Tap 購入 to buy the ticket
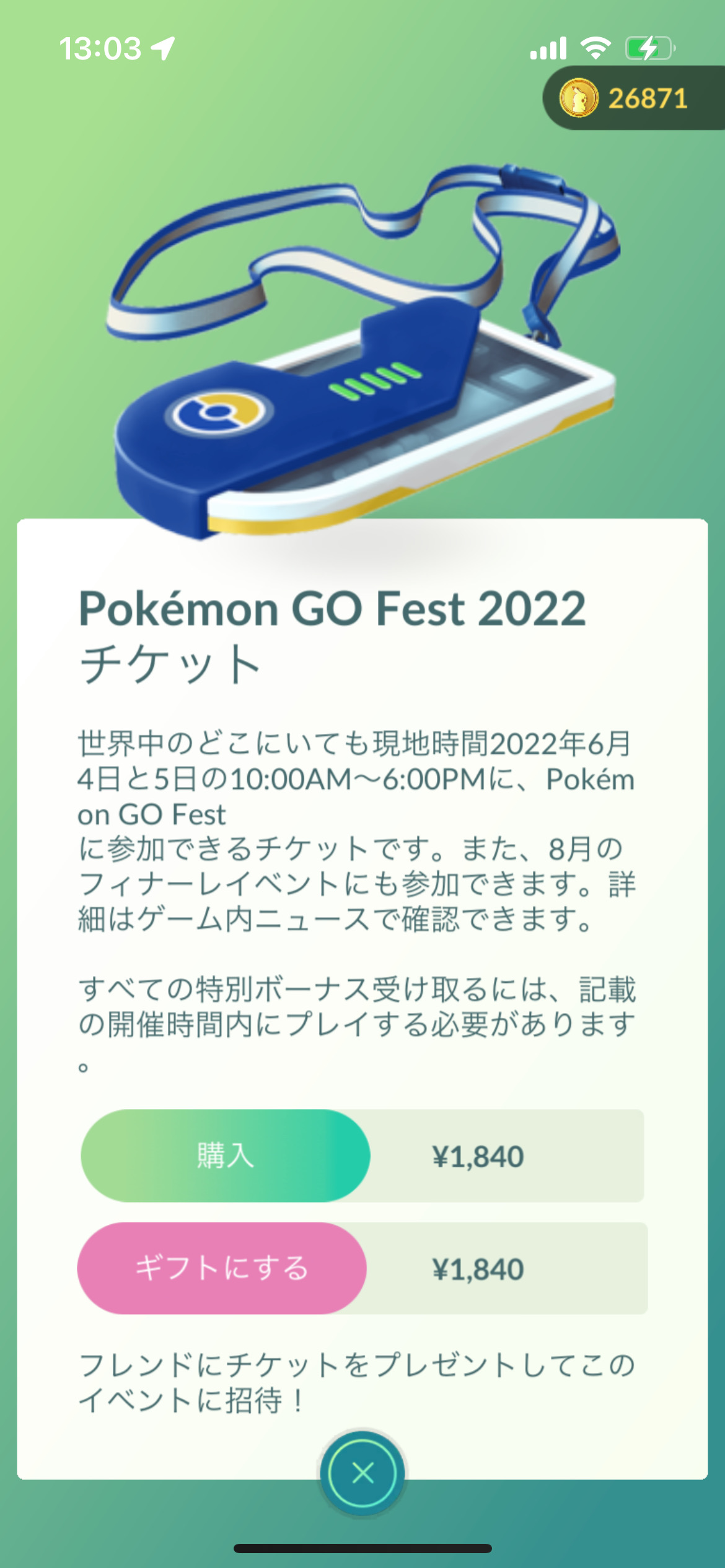Viewport: 725px width, 1568px height. coord(226,1156)
